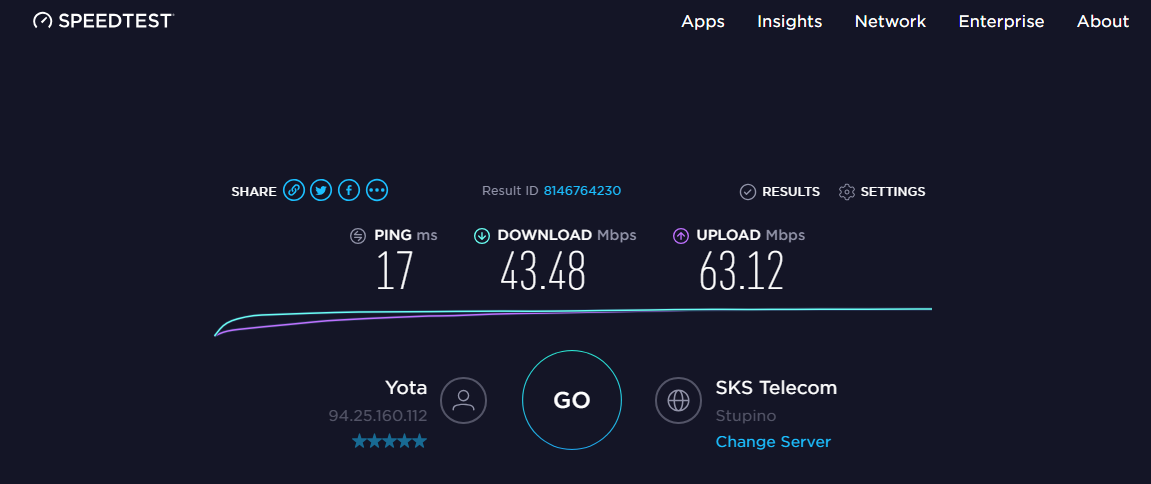This screenshot has width=1151, height=484.
Task: Start the test with the GO button
Action: (x=572, y=401)
